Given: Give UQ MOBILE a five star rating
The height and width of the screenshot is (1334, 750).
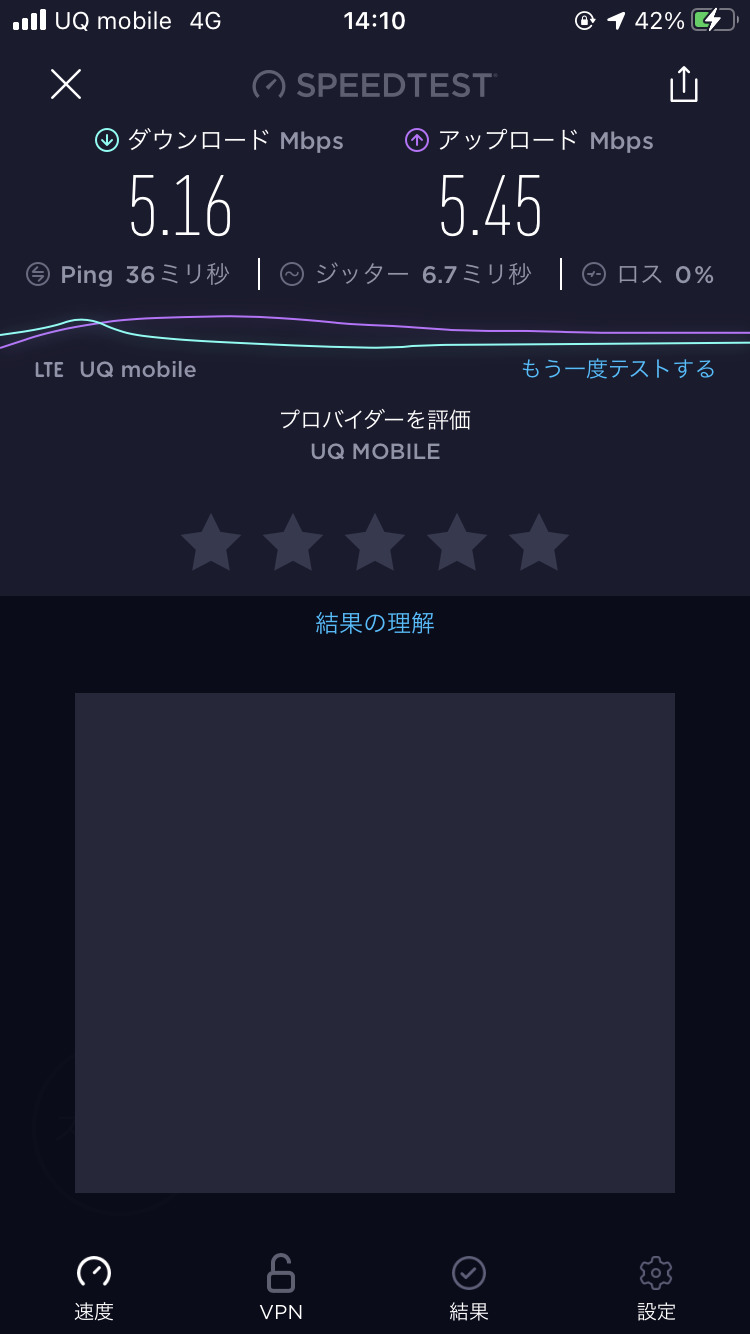Looking at the screenshot, I should (539, 542).
